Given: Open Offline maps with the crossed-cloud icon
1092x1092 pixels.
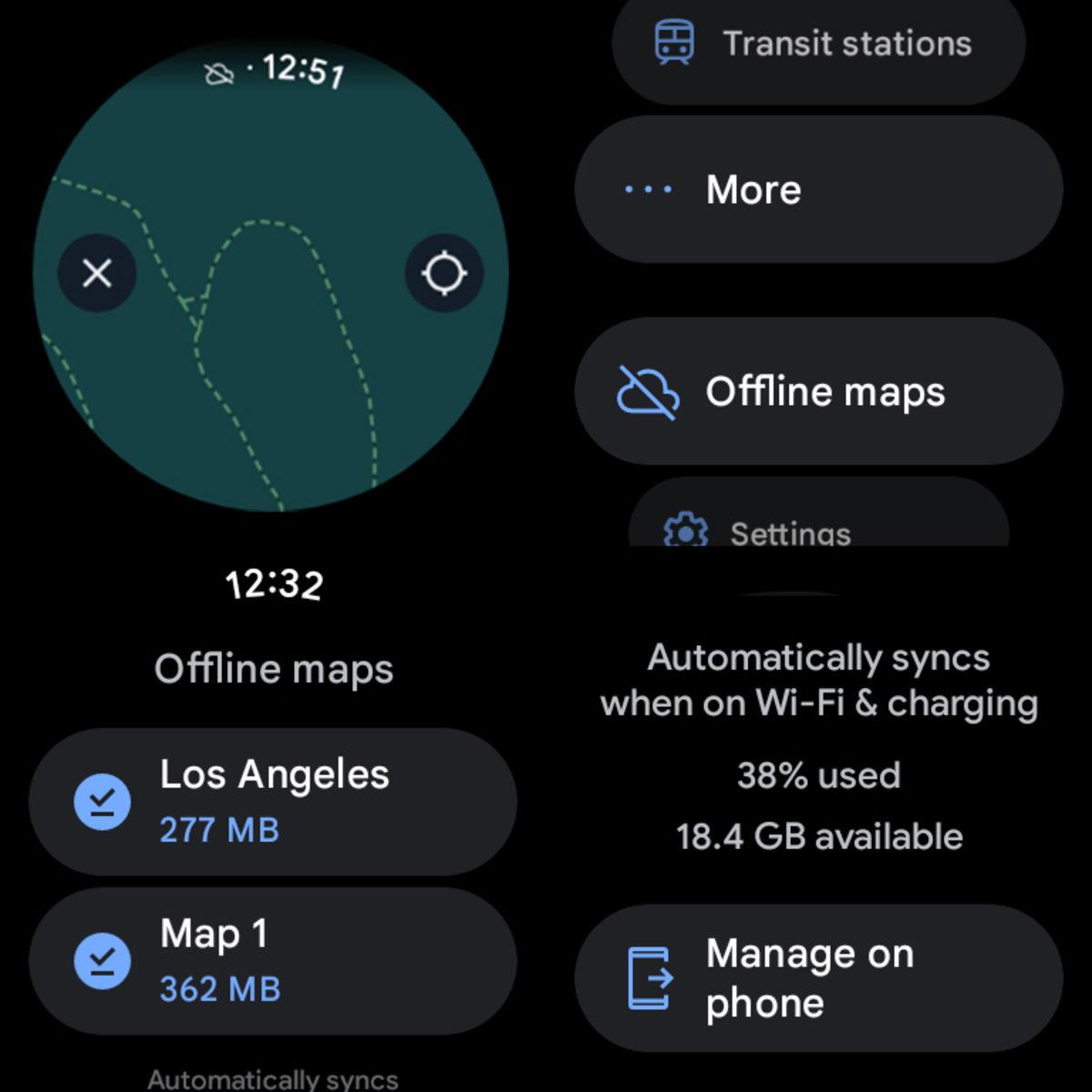Looking at the screenshot, I should pyautogui.click(x=818, y=391).
